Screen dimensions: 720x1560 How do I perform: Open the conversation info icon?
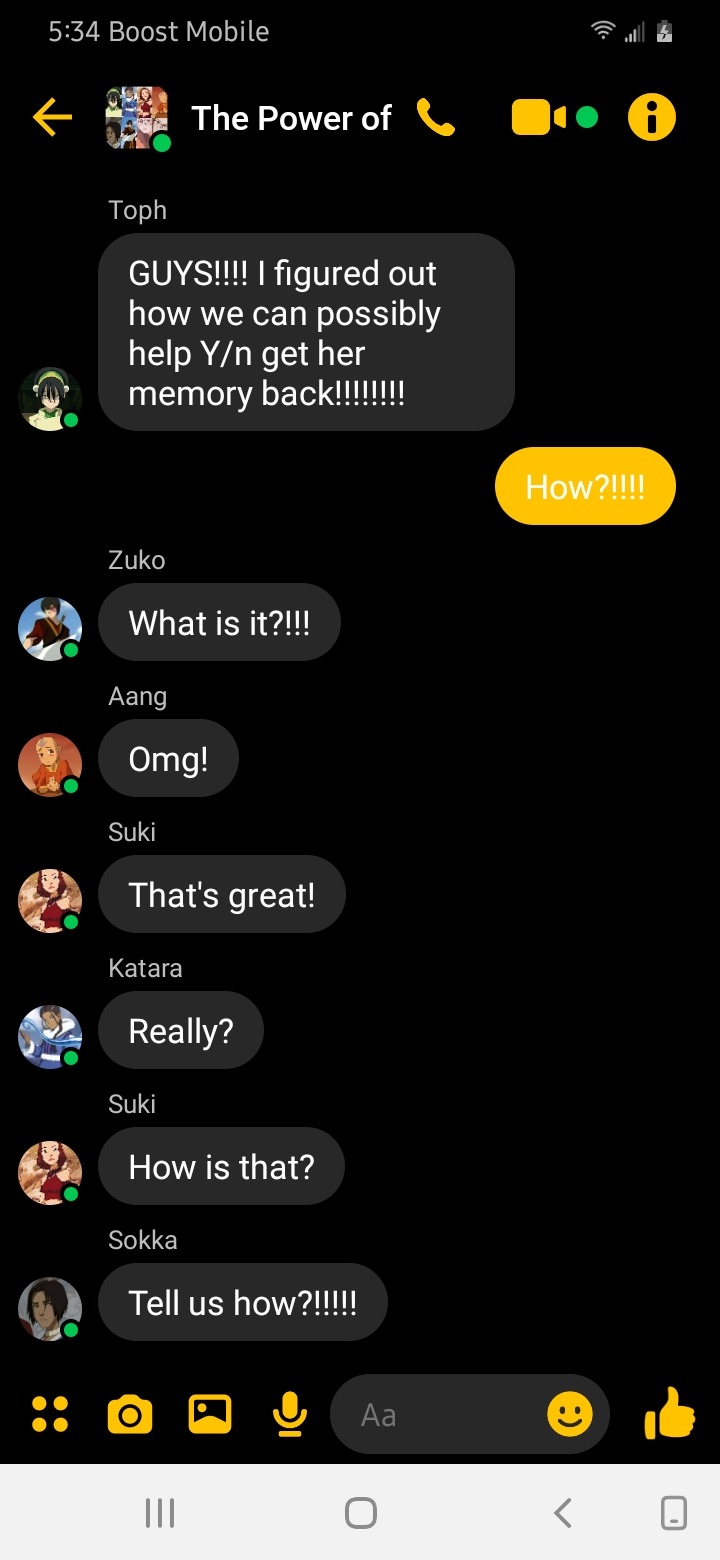point(651,118)
